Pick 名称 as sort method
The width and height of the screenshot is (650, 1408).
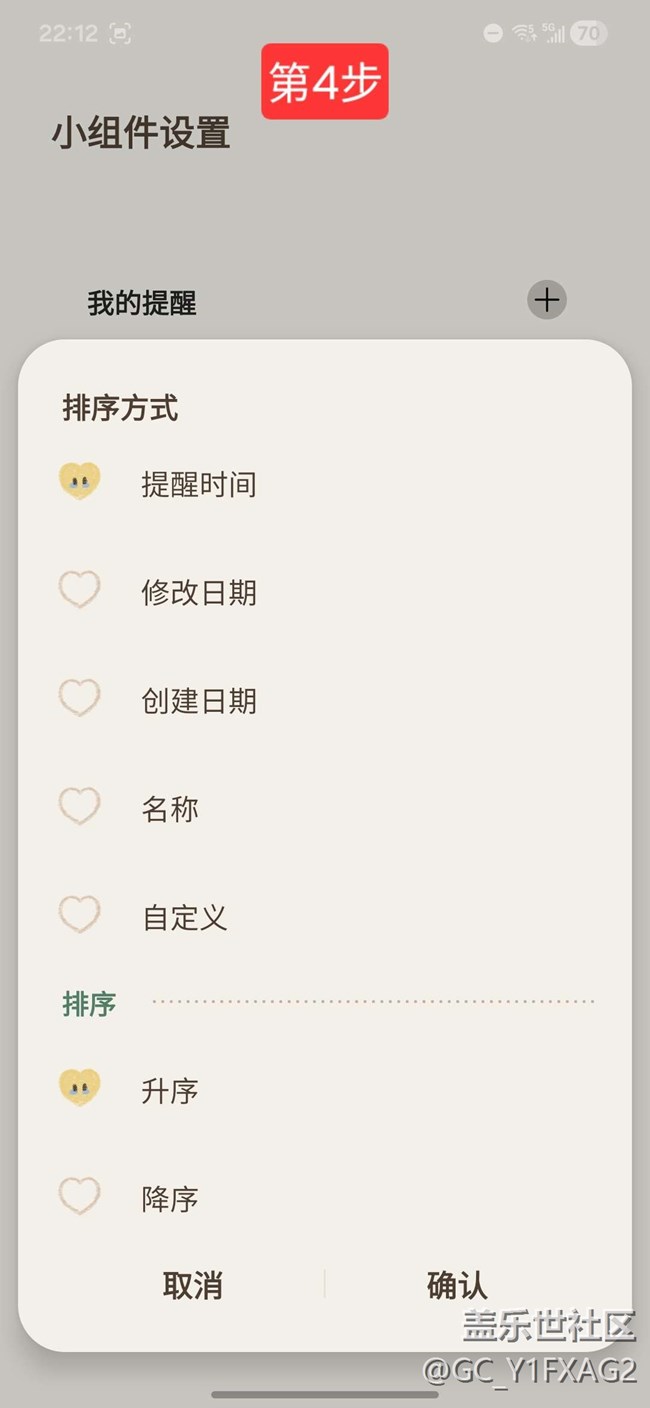[x=170, y=809]
